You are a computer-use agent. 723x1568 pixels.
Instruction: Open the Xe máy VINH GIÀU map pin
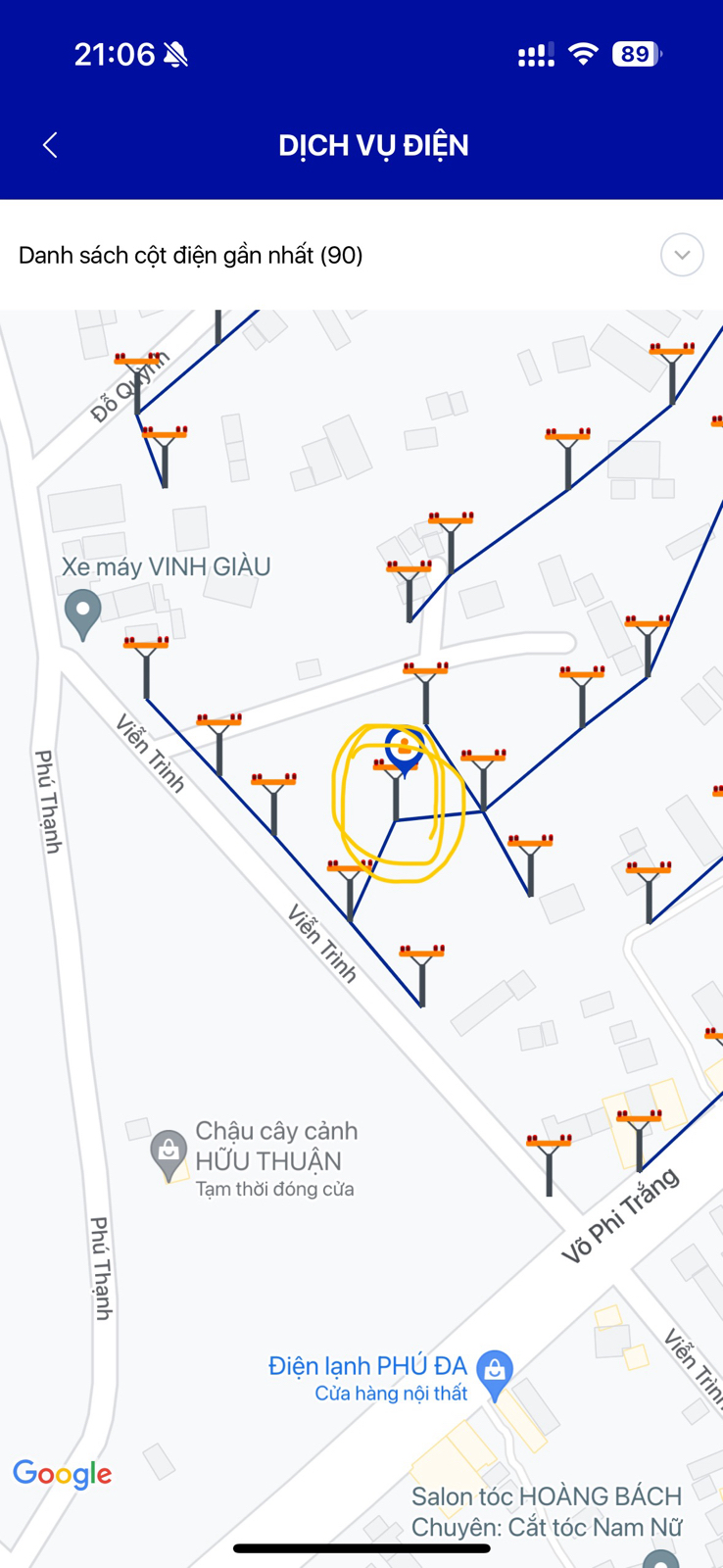(x=83, y=612)
